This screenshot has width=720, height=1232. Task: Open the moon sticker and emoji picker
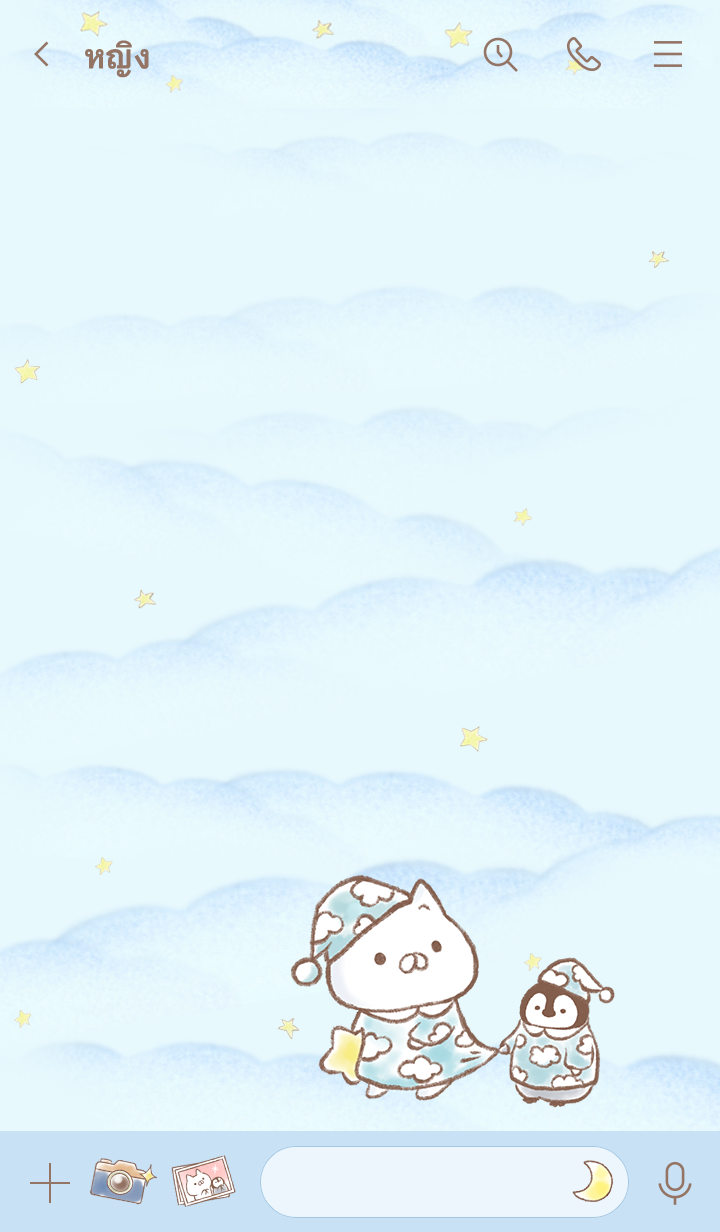592,1181
